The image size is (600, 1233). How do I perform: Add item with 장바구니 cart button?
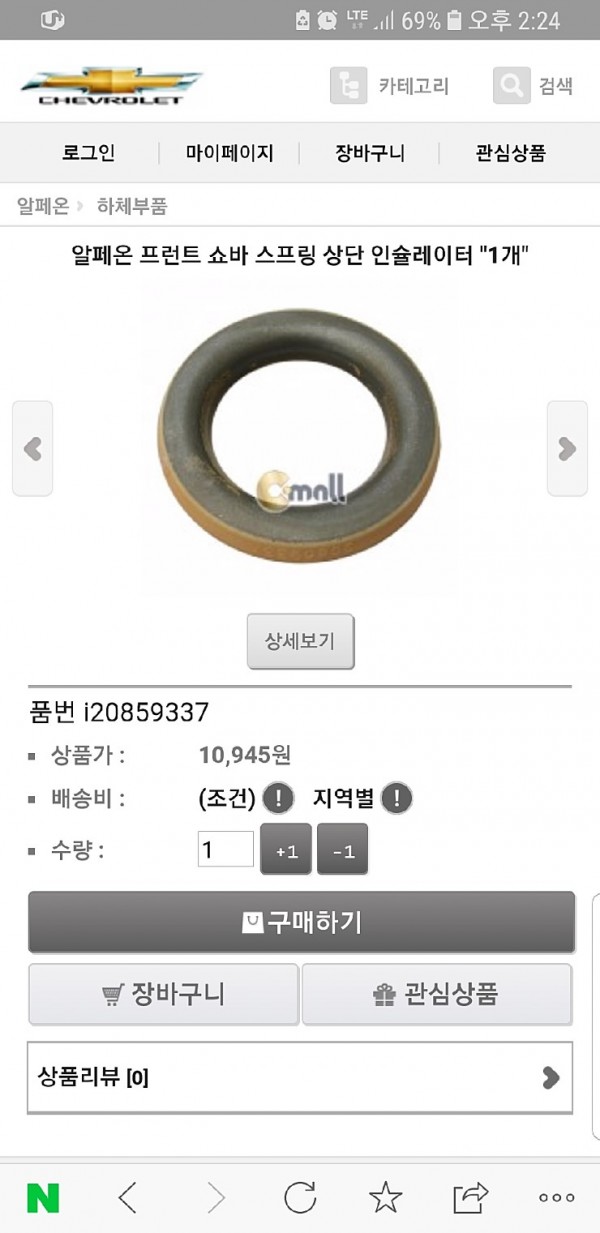click(163, 994)
